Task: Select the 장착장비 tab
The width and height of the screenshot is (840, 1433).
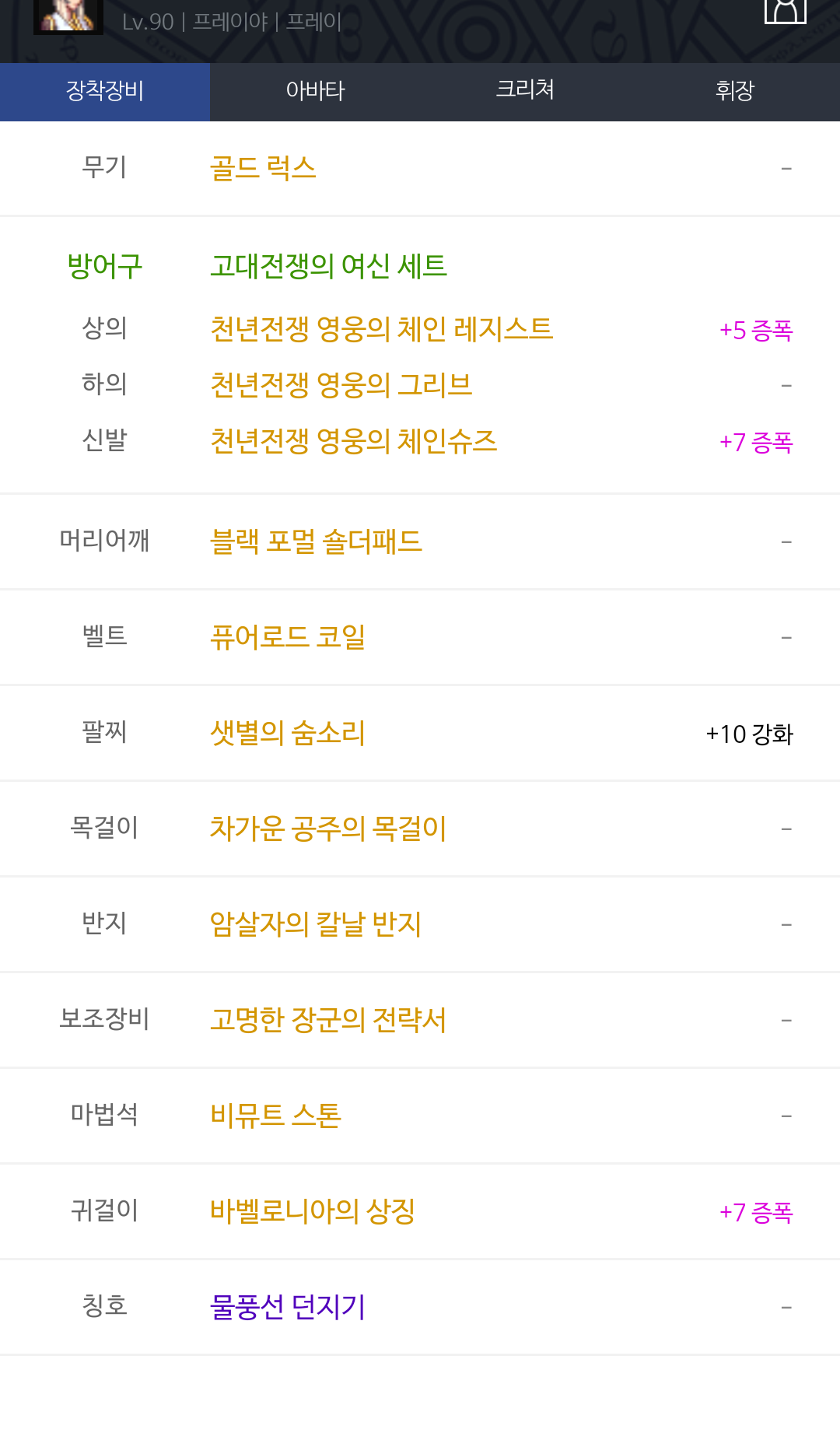Action: point(105,91)
